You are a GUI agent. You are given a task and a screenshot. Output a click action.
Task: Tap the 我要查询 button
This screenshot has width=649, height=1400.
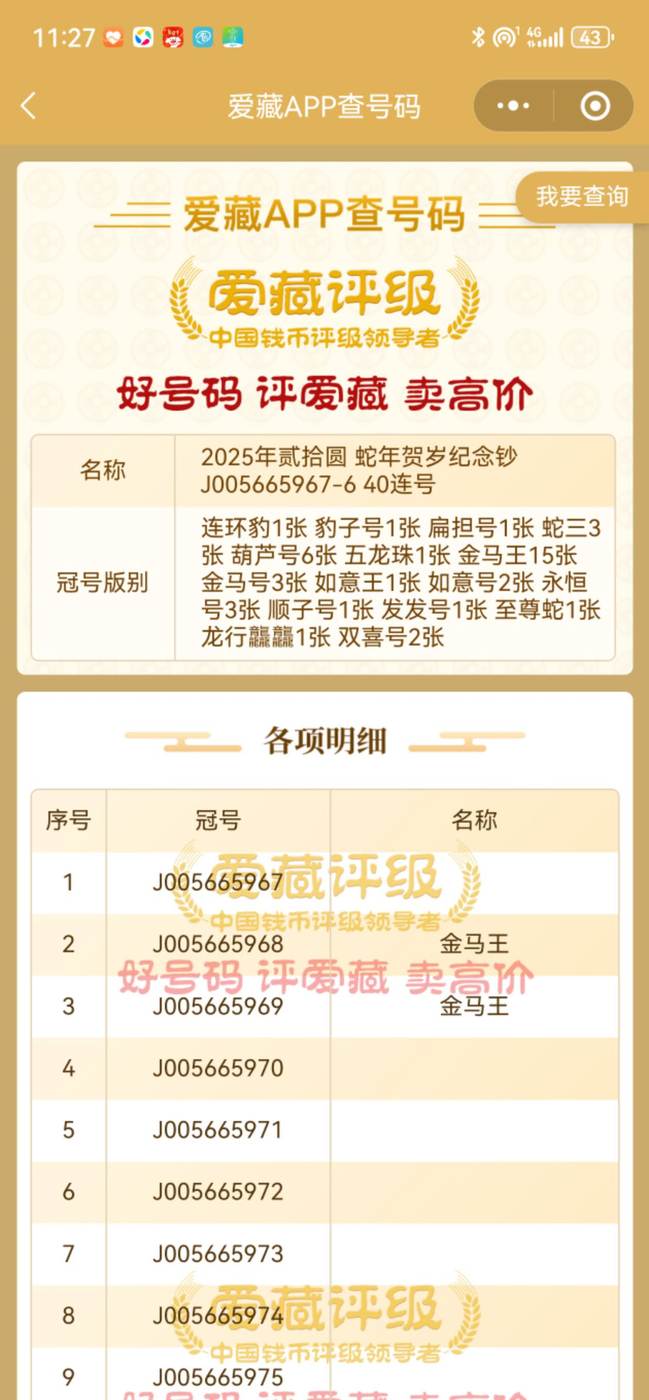582,197
